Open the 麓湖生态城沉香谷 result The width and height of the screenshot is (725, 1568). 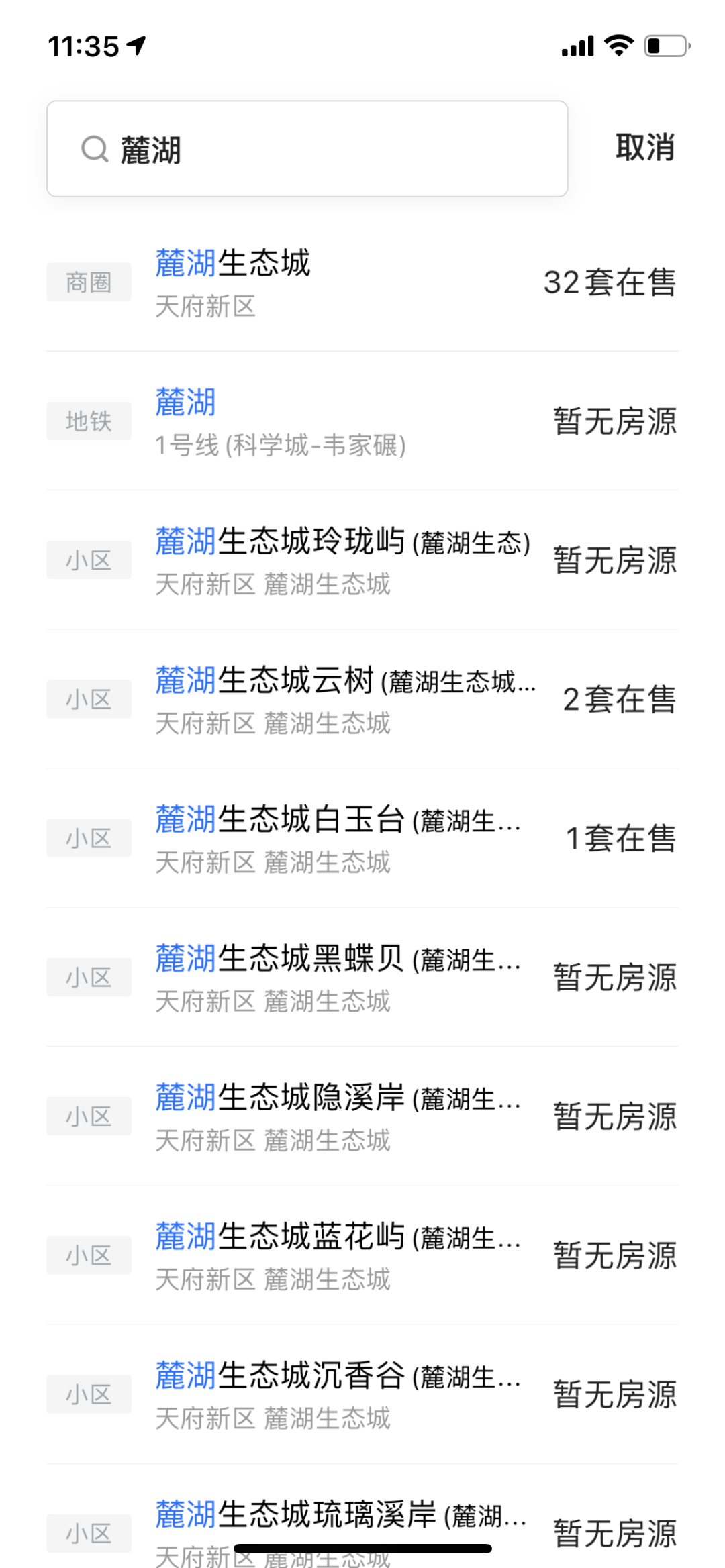tap(362, 1394)
